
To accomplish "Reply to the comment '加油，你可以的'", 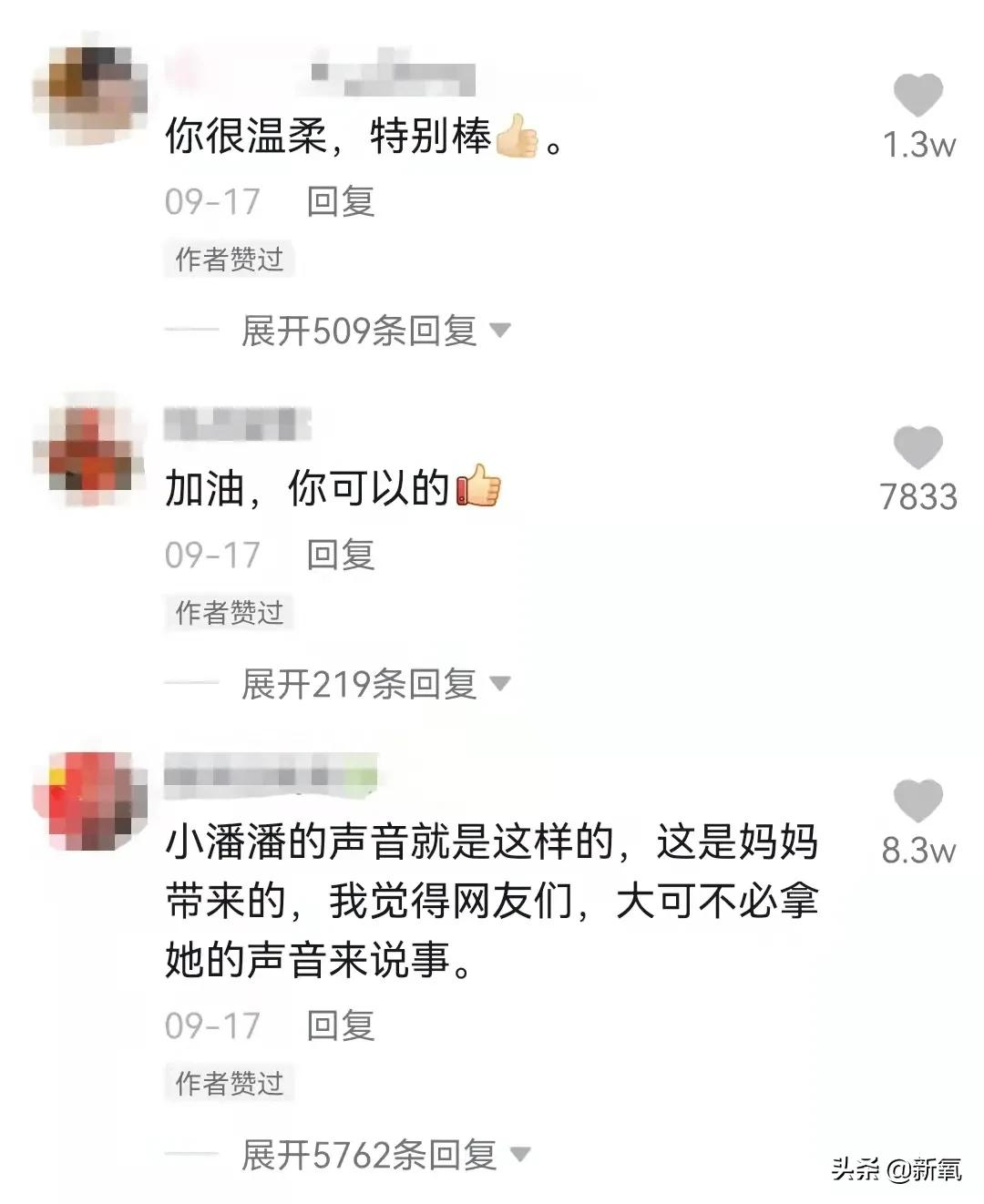I will [341, 554].
